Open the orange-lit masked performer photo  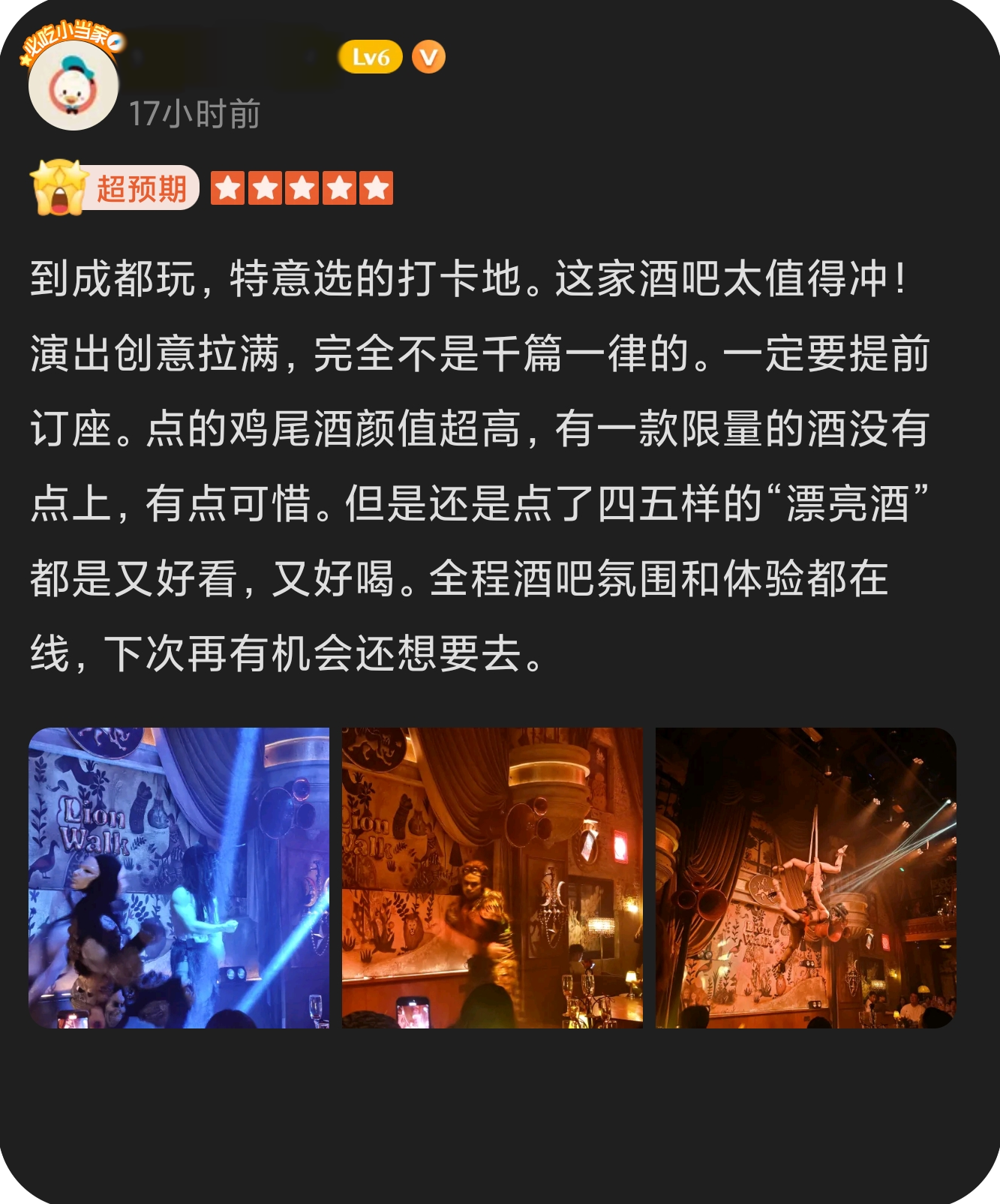[492, 877]
